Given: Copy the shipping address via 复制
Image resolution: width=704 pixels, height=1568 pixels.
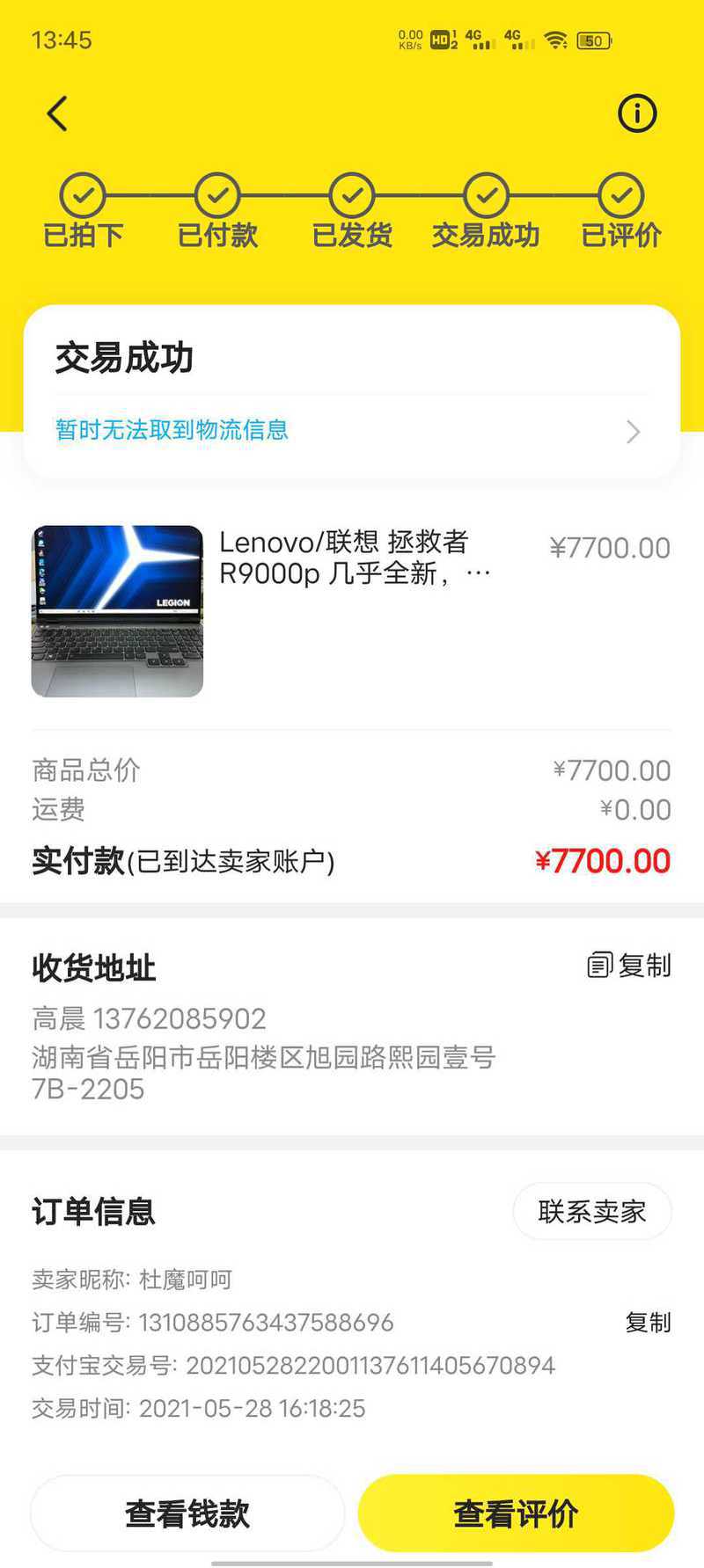Looking at the screenshot, I should (629, 966).
